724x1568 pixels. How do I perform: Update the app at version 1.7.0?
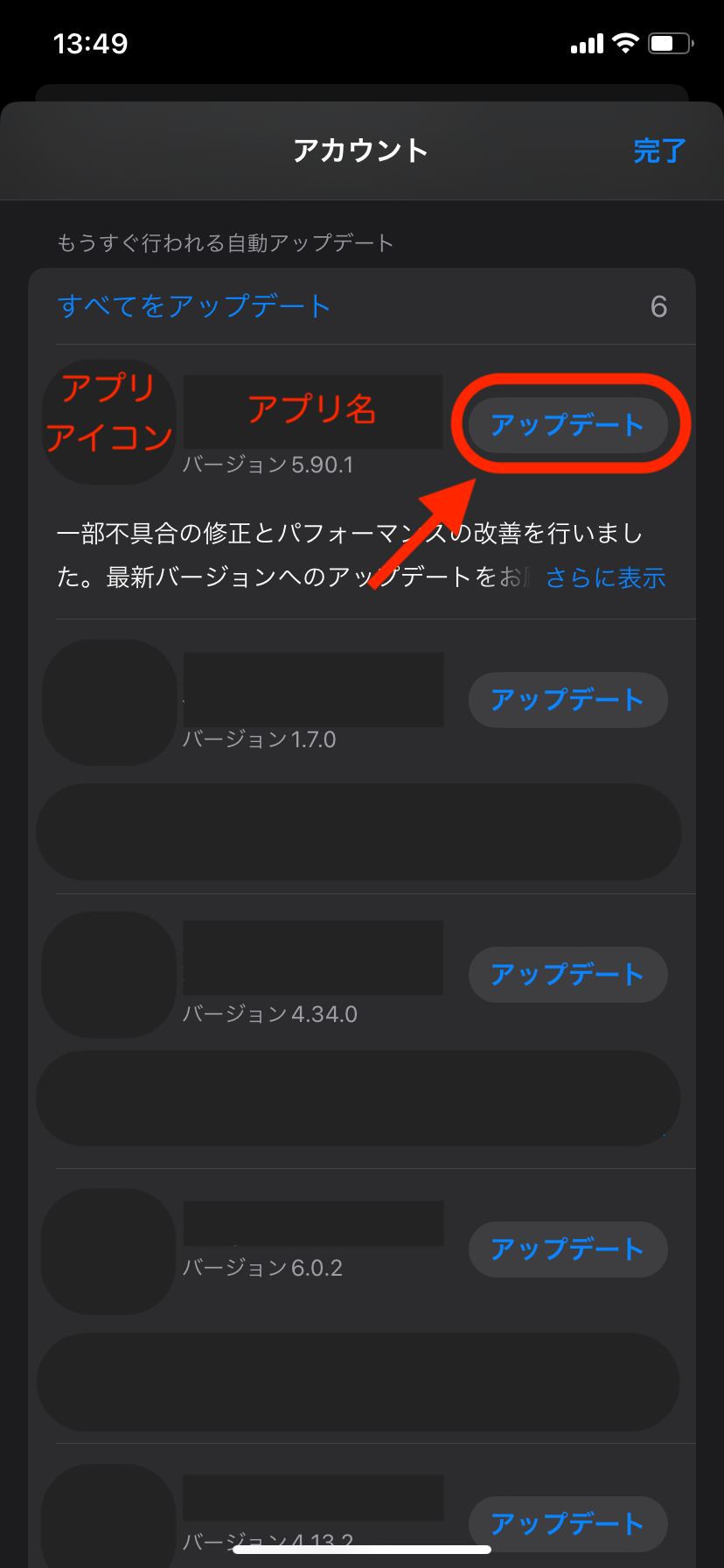tap(567, 700)
